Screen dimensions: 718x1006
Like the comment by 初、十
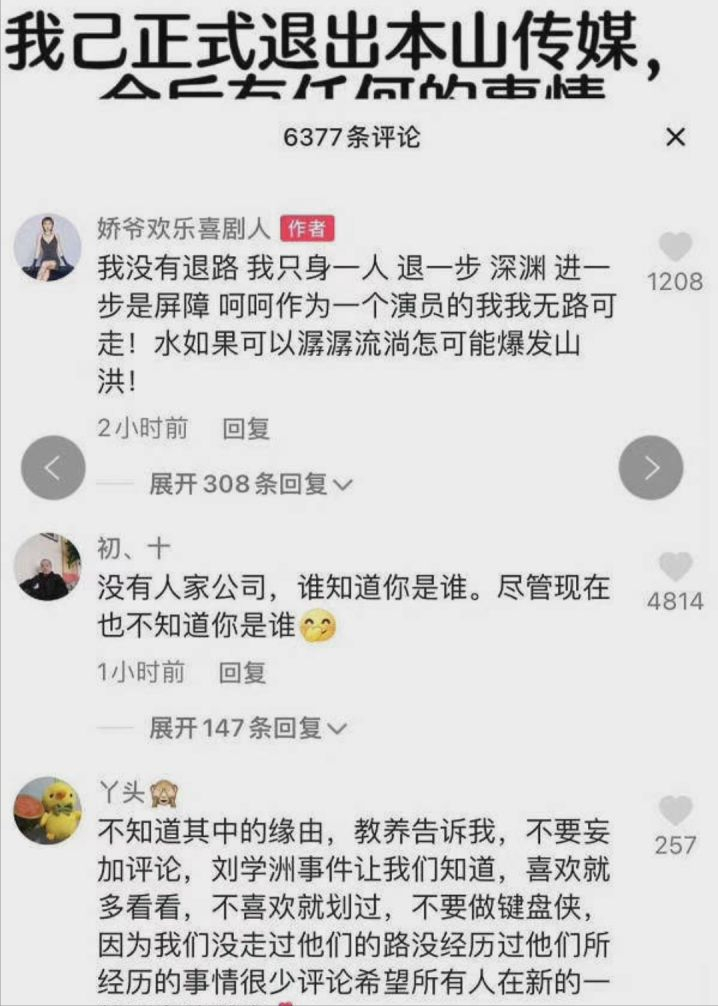click(676, 568)
